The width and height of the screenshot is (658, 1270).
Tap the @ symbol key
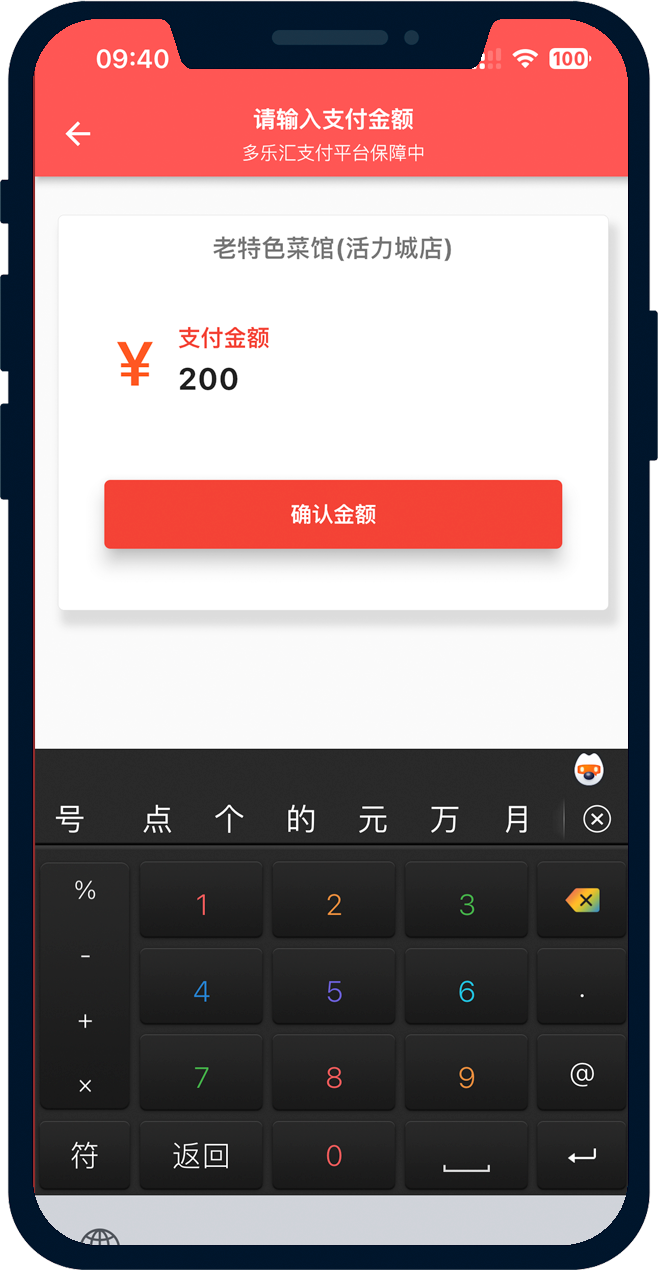click(x=581, y=1075)
